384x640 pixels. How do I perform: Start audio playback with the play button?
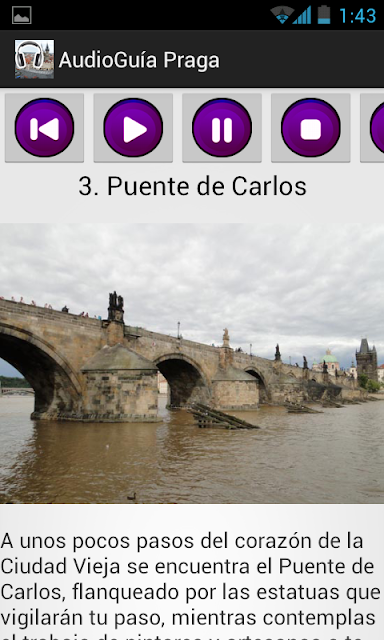point(133,128)
